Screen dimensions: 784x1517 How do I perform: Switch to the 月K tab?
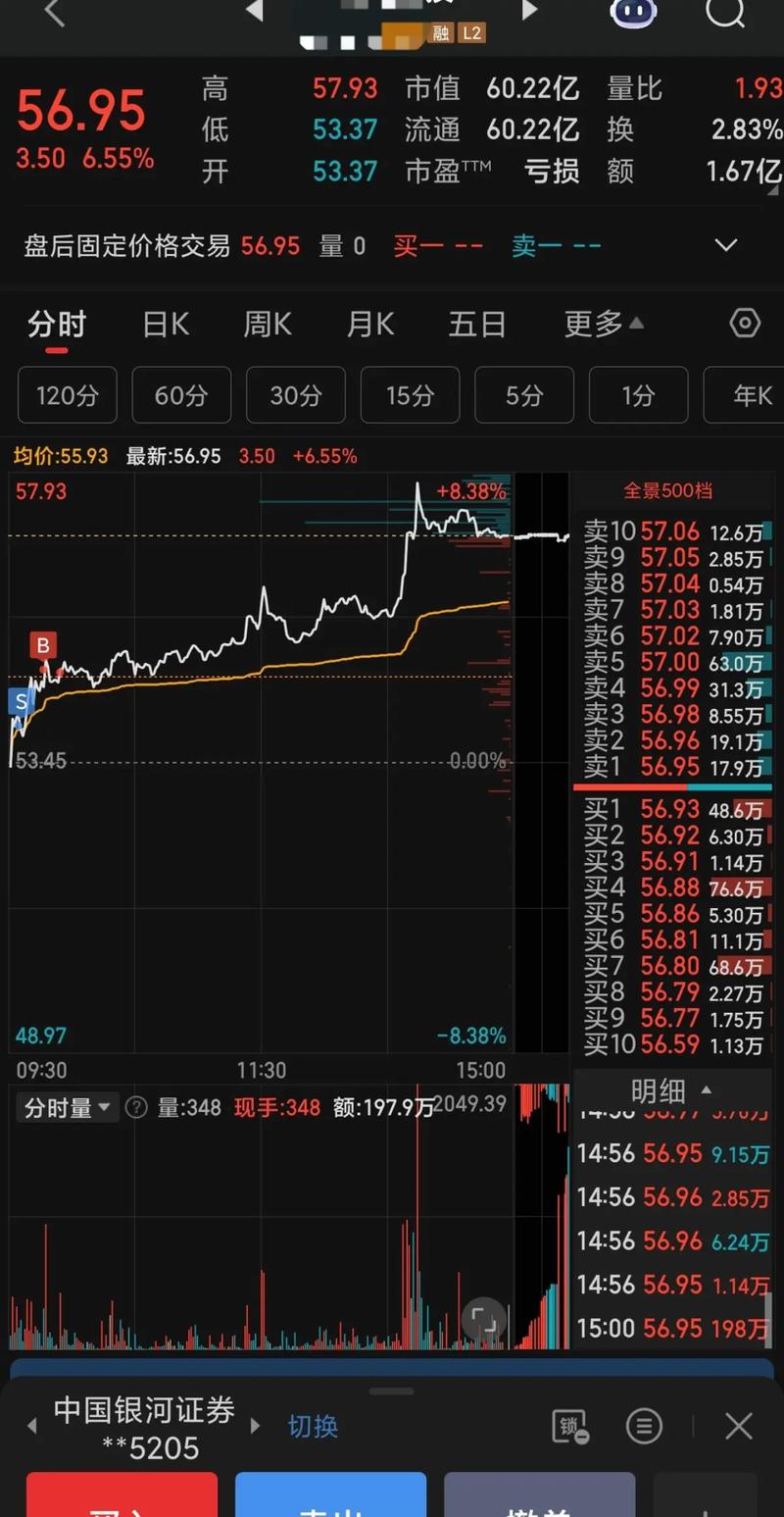(370, 325)
